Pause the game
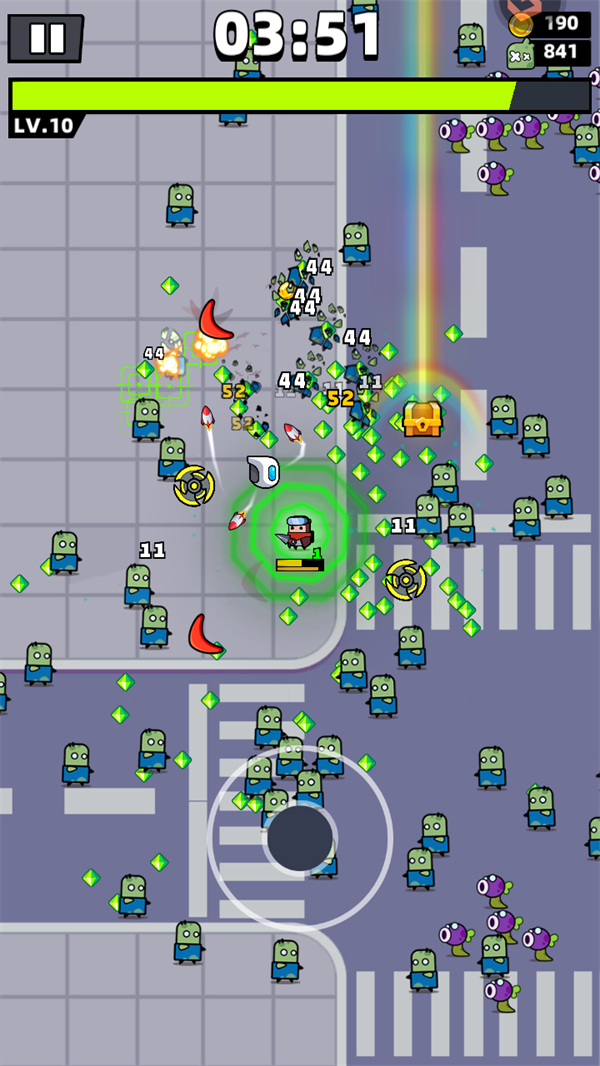The image size is (600, 1066). [45, 38]
